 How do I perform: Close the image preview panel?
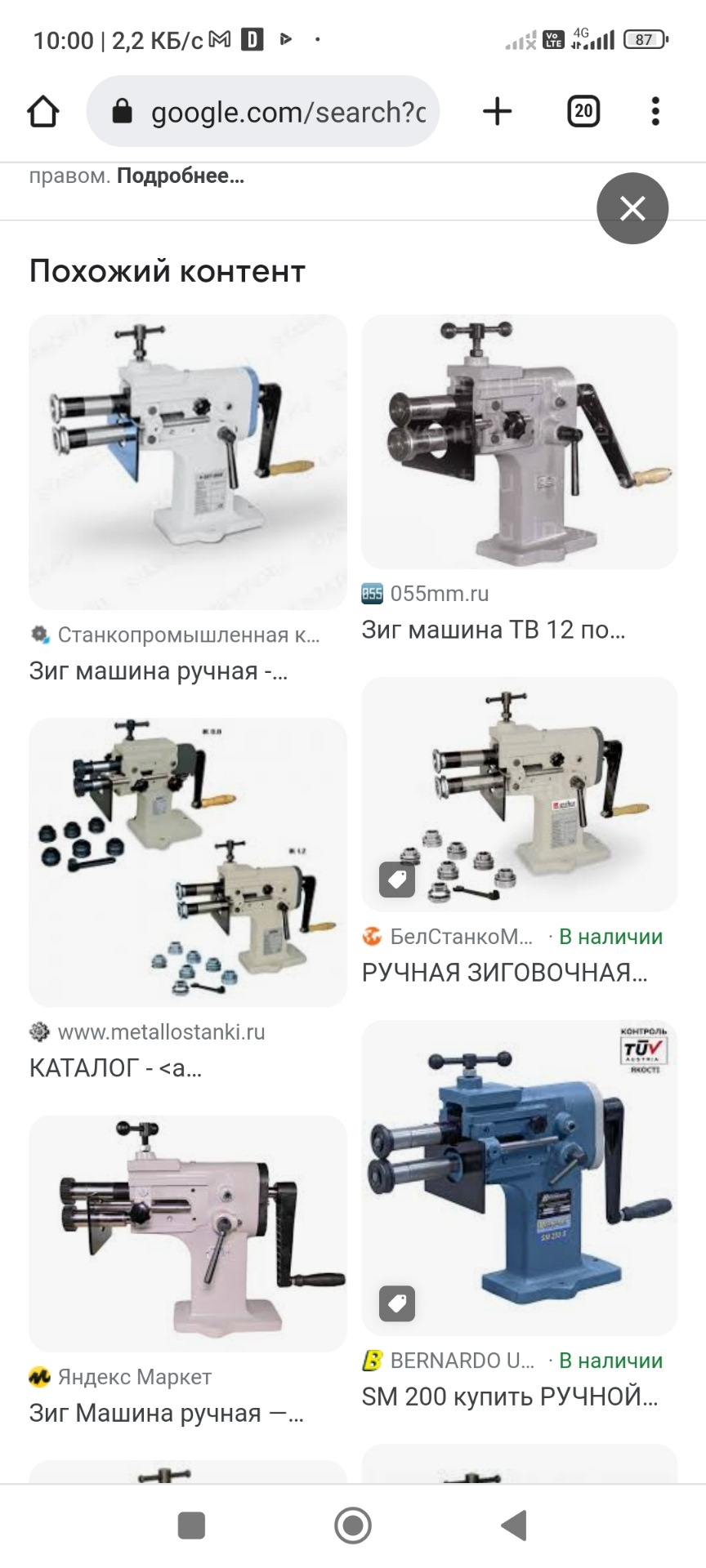click(632, 208)
